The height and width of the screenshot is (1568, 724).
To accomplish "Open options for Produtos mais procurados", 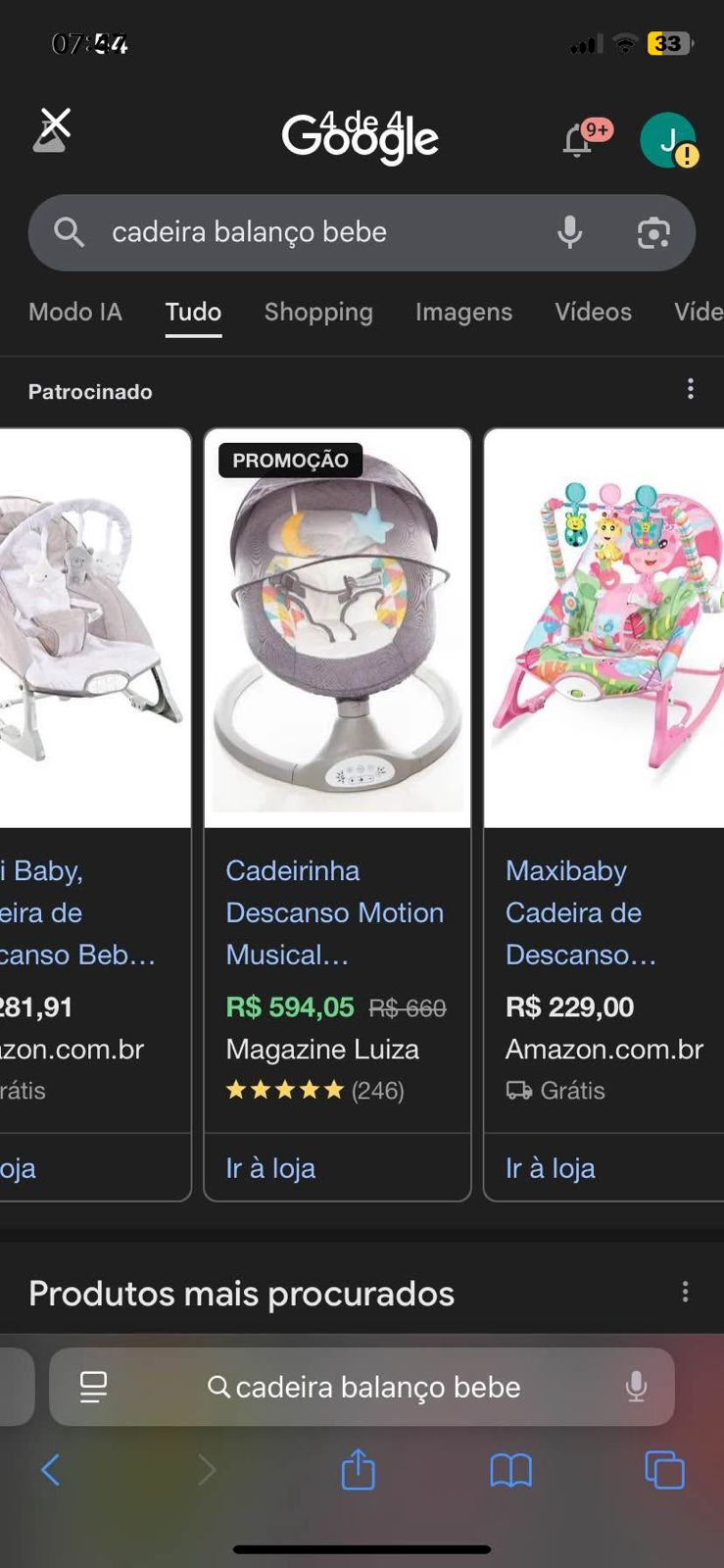I will (685, 1292).
